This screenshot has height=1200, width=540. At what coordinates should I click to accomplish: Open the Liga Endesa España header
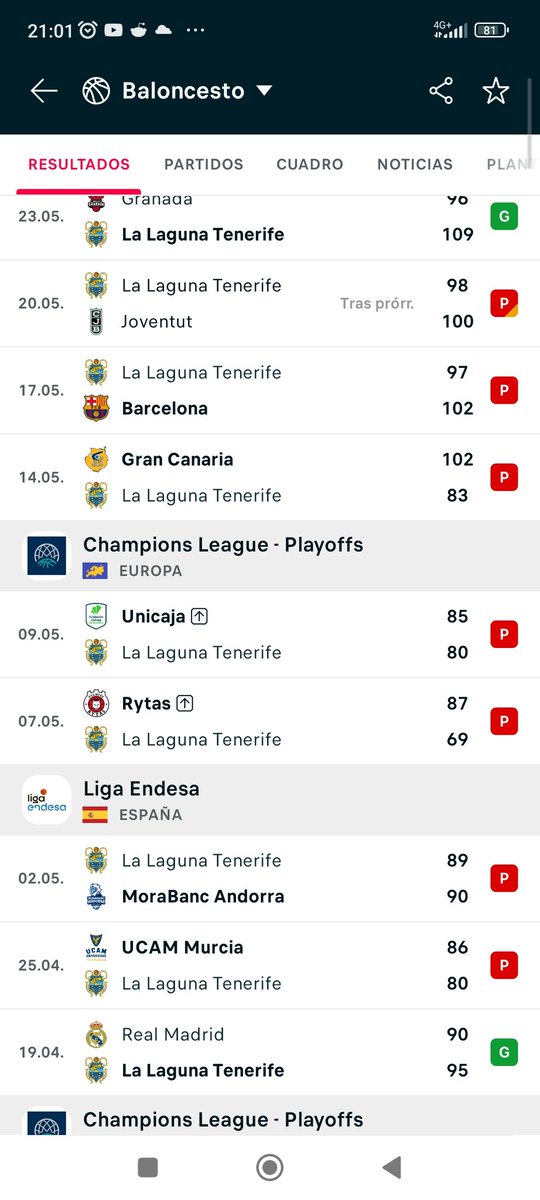270,800
